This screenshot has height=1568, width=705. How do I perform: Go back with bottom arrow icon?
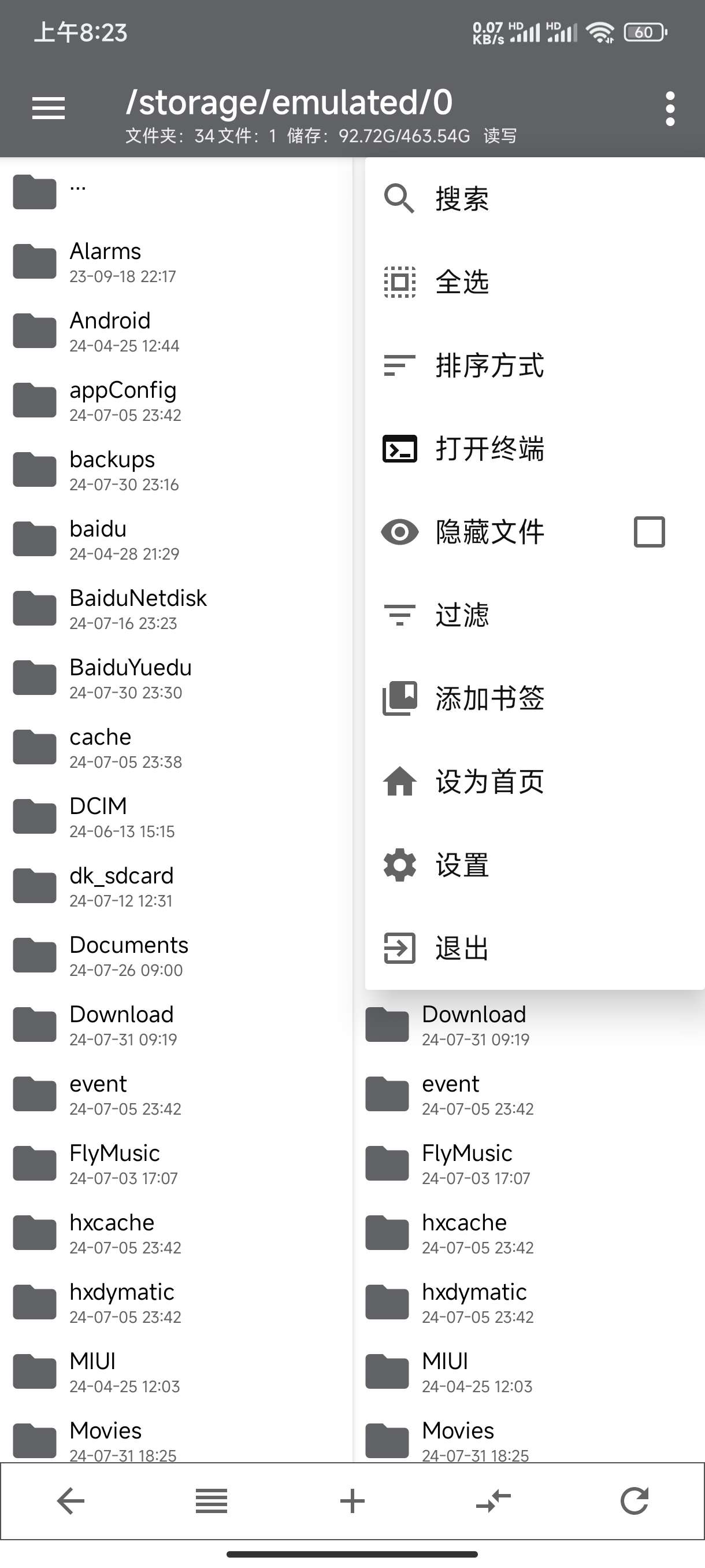coord(70,1501)
